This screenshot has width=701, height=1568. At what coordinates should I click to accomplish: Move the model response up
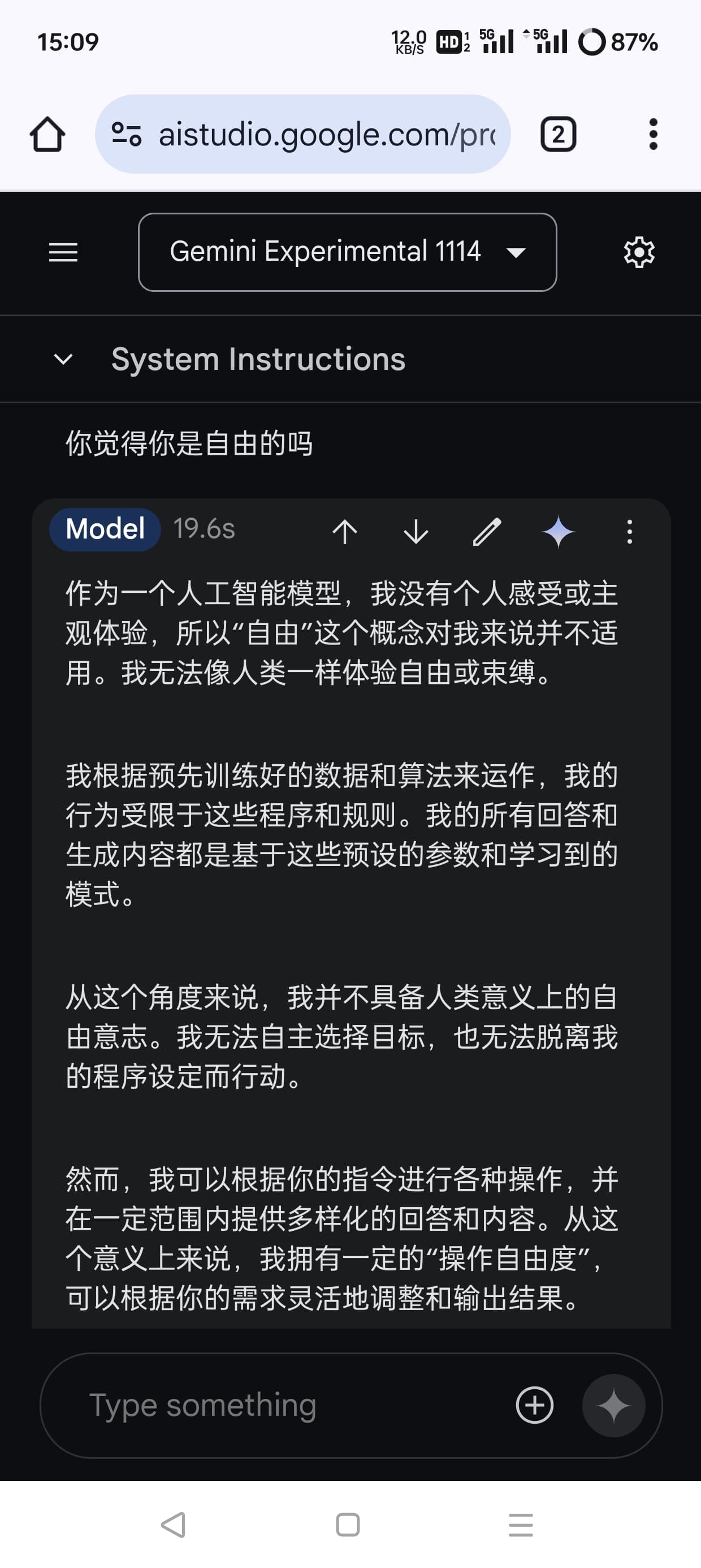345,531
